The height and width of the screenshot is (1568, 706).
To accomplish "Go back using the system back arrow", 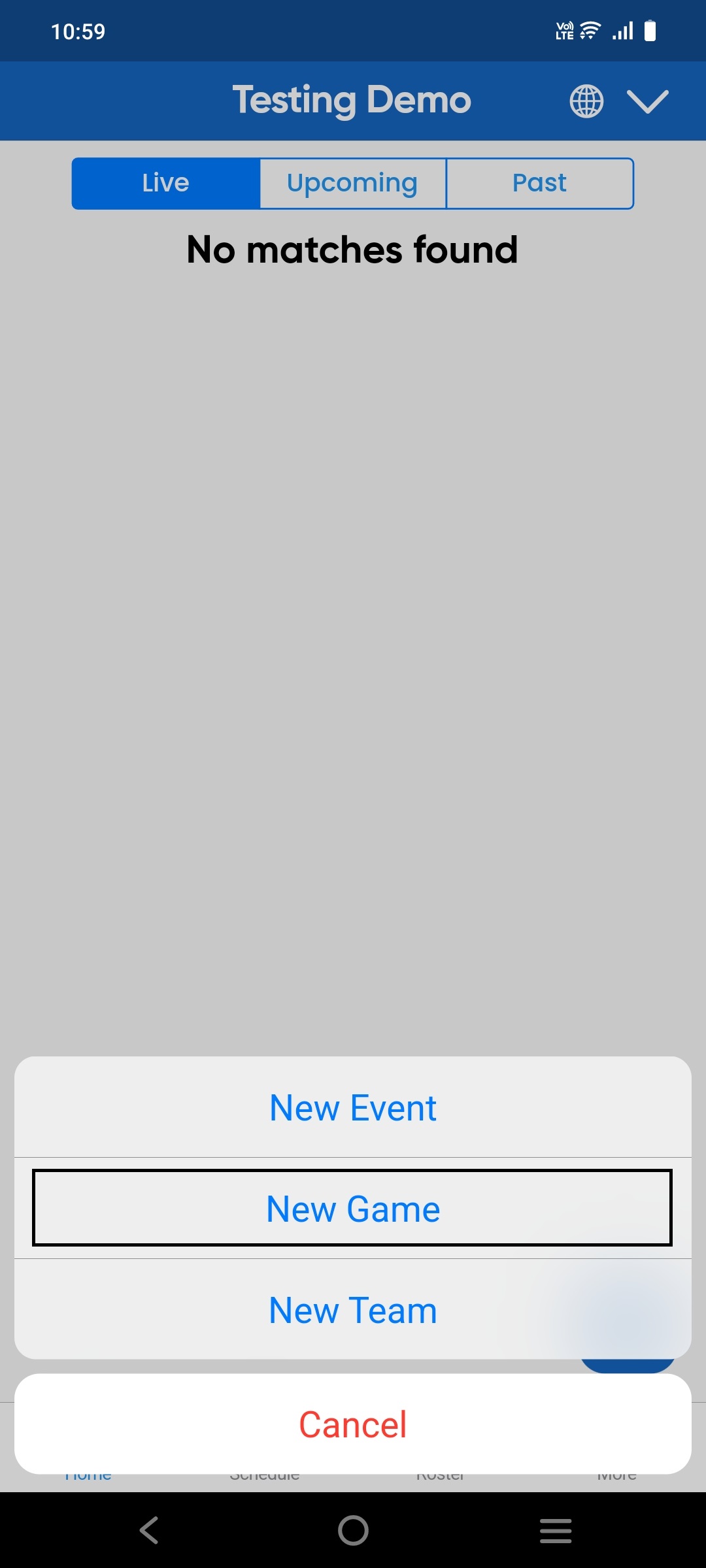I will [x=150, y=1530].
